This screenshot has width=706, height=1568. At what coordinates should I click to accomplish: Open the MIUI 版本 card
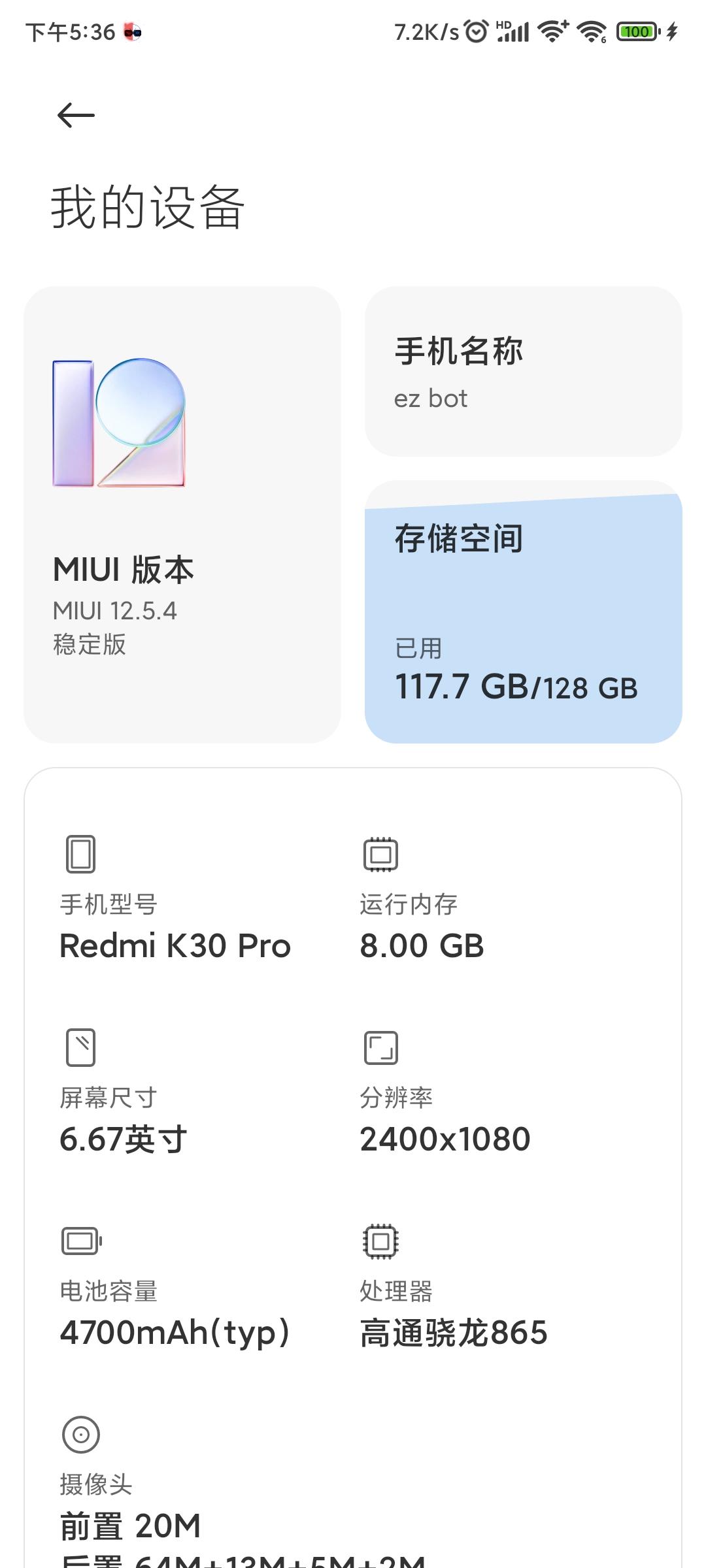point(182,514)
